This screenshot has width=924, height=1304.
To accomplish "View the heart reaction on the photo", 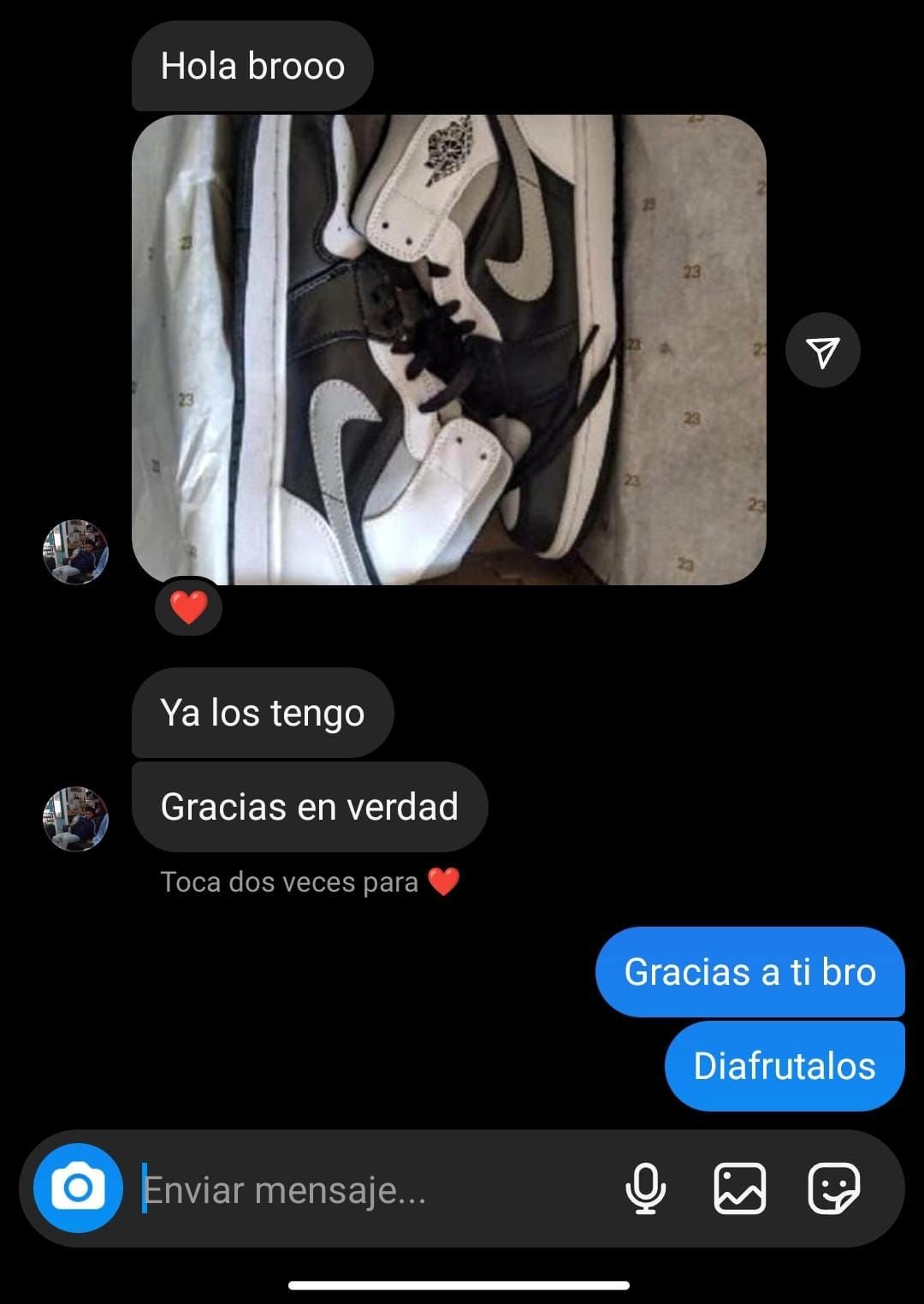I will 188,608.
